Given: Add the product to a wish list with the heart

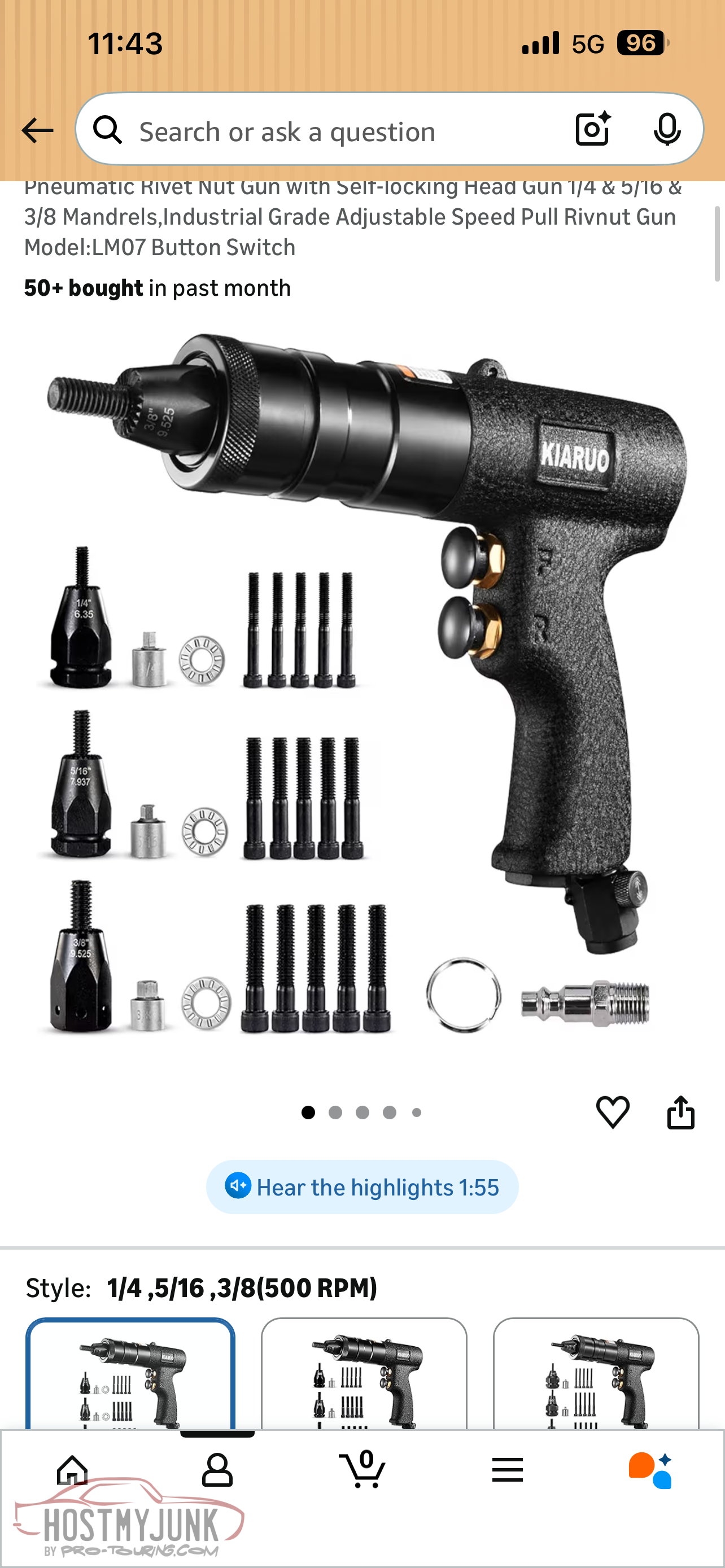Looking at the screenshot, I should [x=613, y=1111].
